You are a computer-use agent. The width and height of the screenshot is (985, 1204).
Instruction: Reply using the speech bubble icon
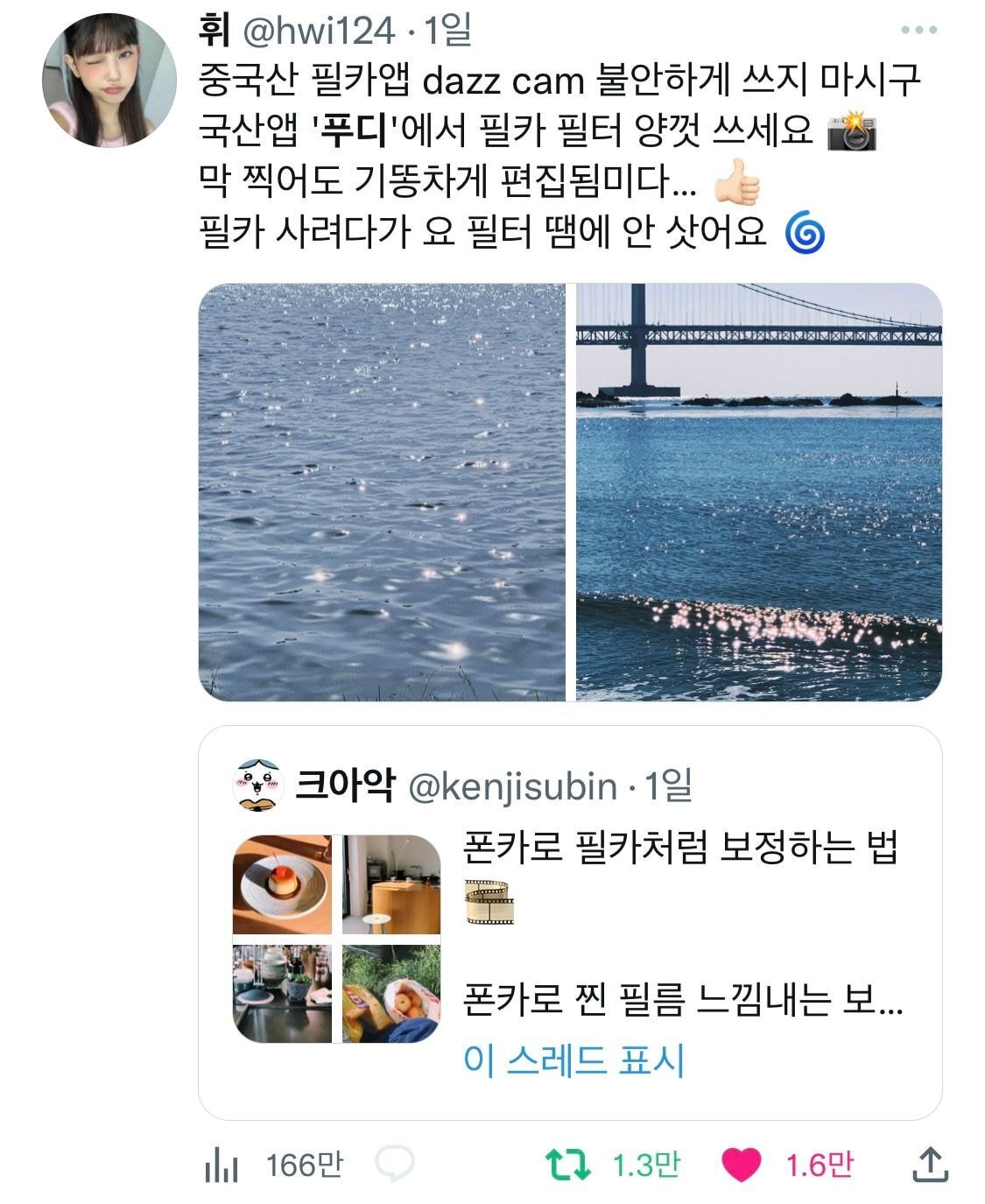395,1165
